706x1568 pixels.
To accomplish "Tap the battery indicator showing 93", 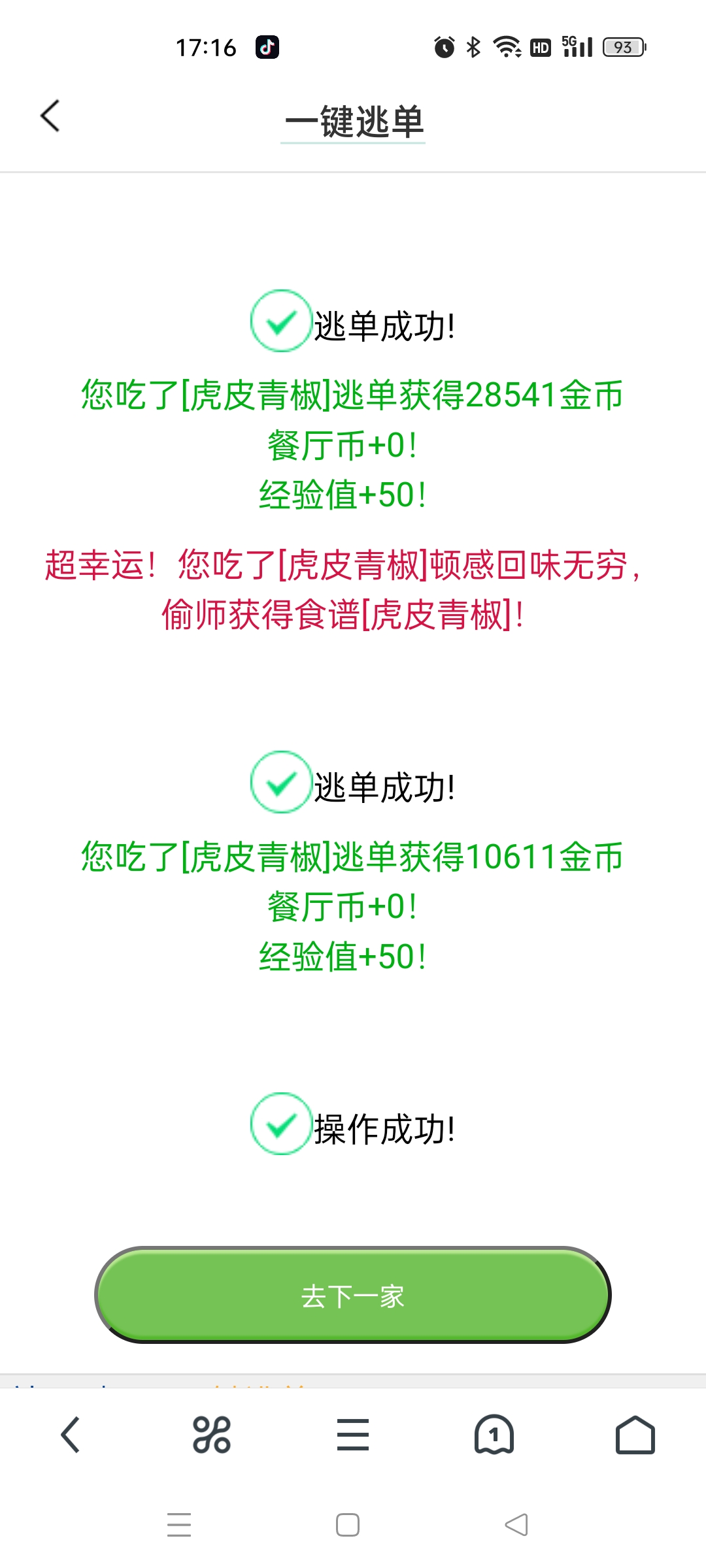I will (x=622, y=46).
